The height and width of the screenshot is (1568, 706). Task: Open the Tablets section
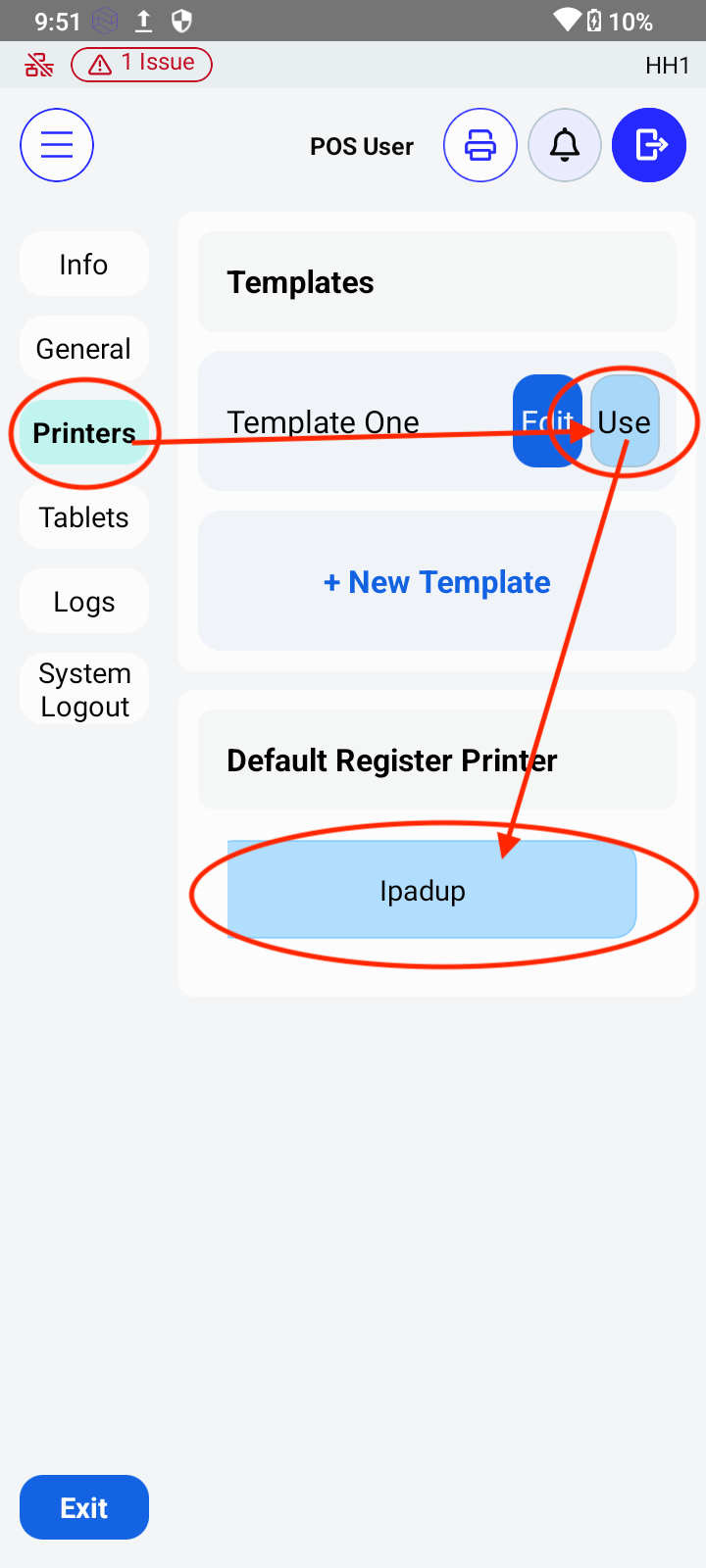click(x=83, y=517)
